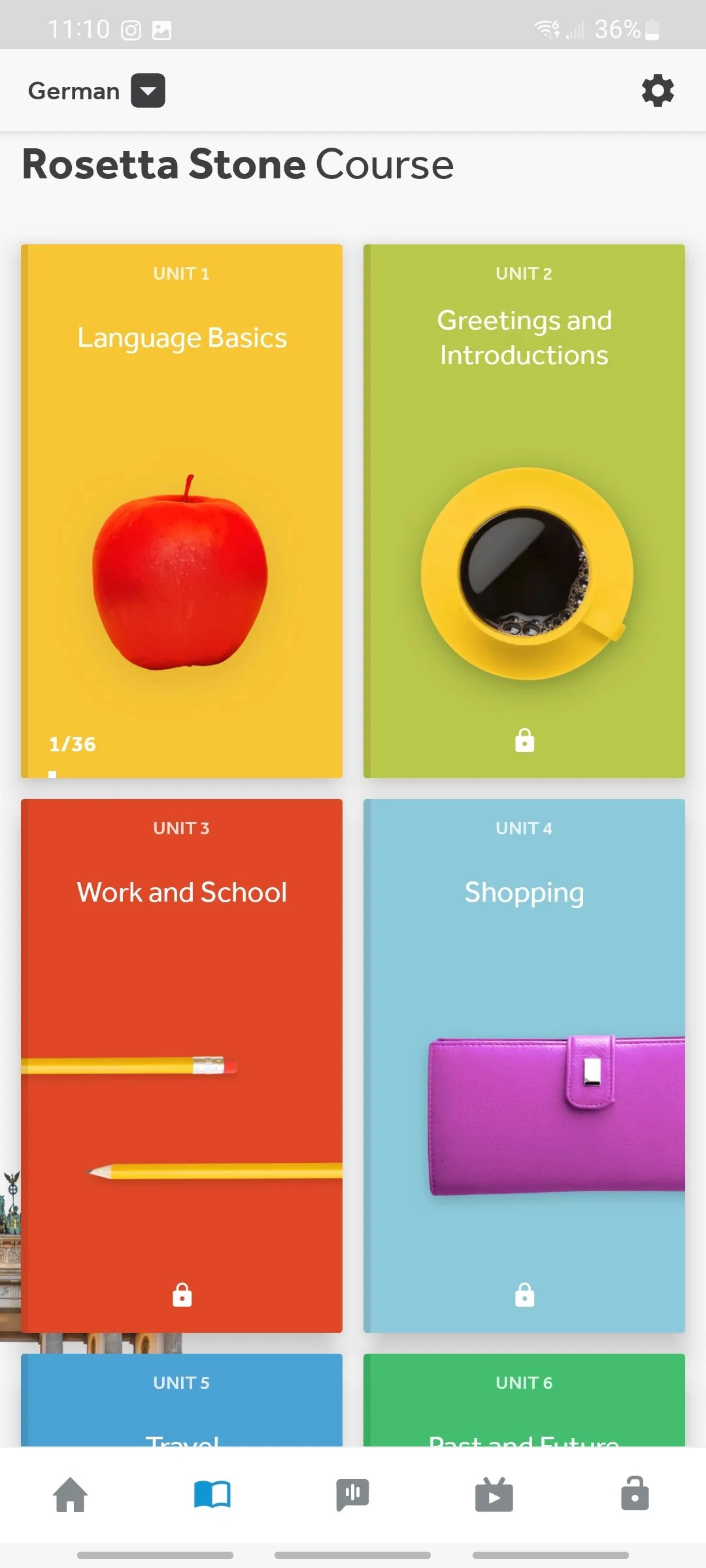Go to the Home tab

point(71,1494)
